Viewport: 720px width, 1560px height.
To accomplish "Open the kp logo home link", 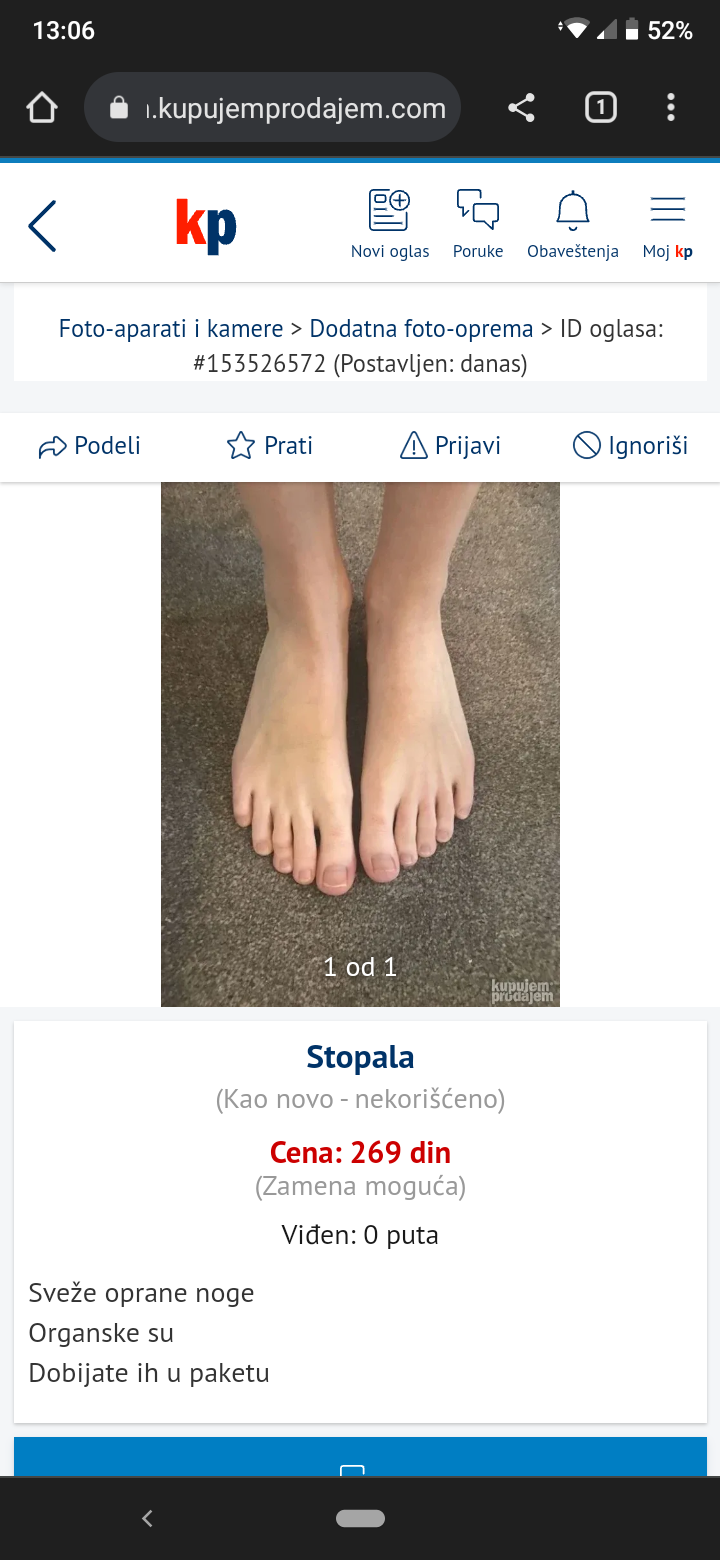I will tap(206, 225).
